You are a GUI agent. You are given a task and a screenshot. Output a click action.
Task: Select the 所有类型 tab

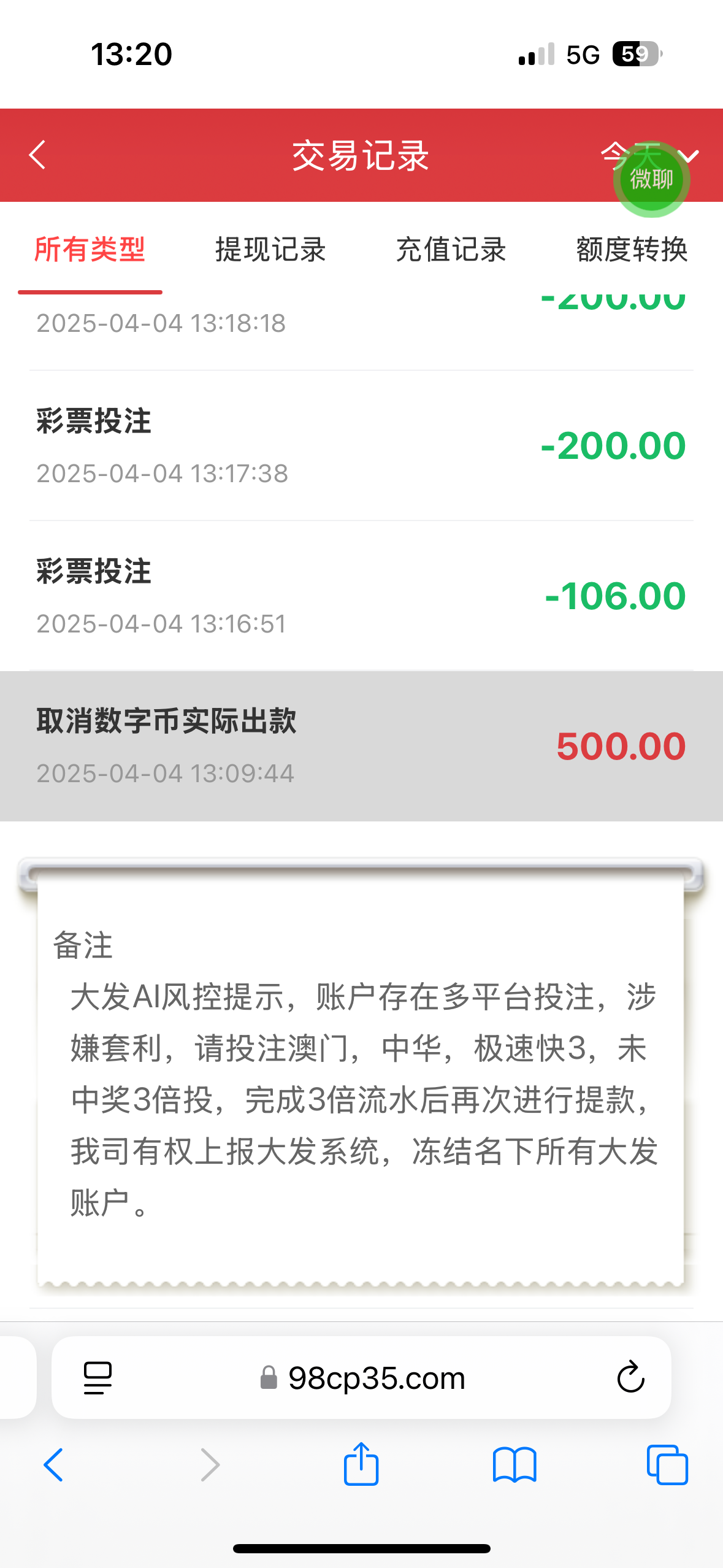[90, 250]
